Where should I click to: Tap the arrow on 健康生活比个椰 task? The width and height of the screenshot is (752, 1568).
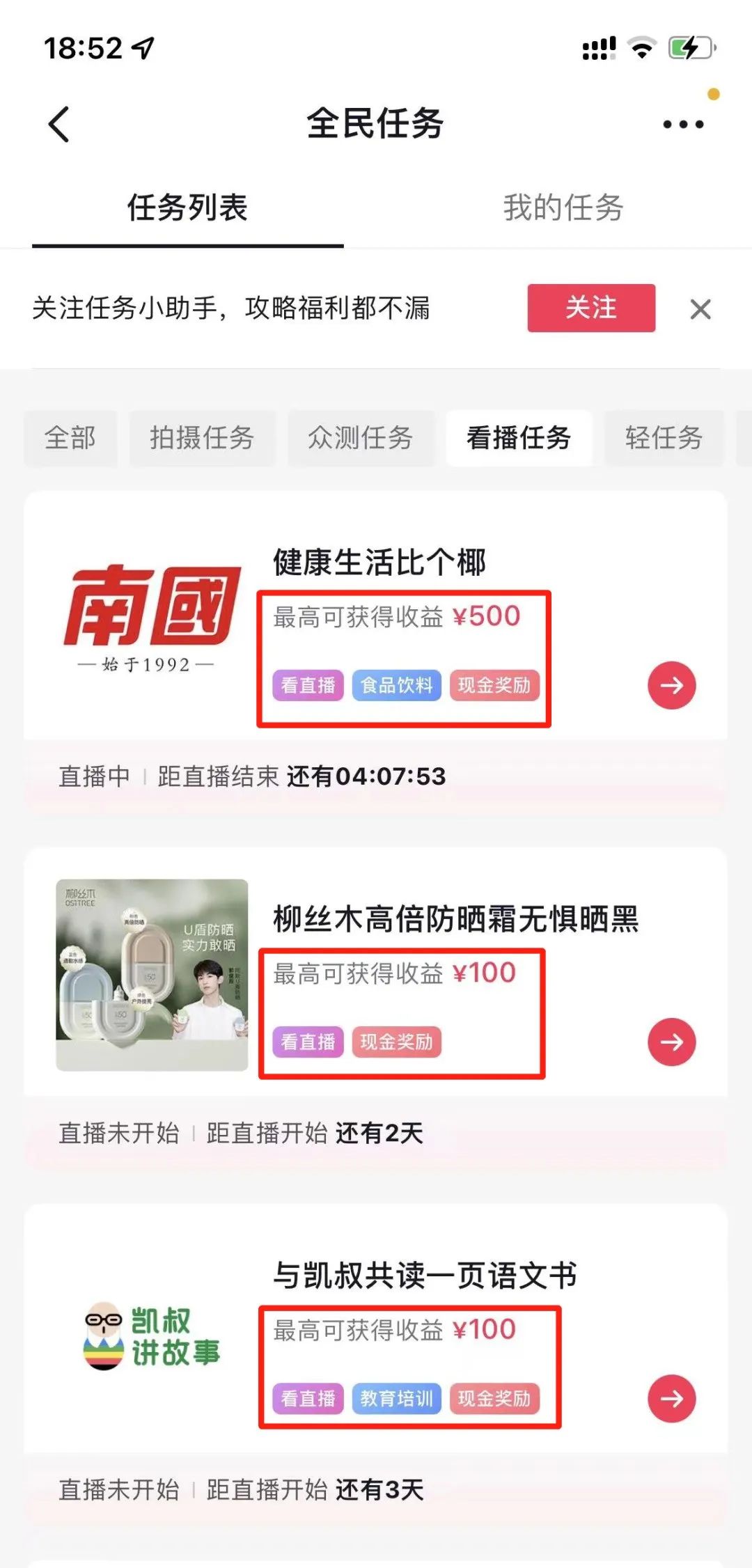click(x=671, y=685)
